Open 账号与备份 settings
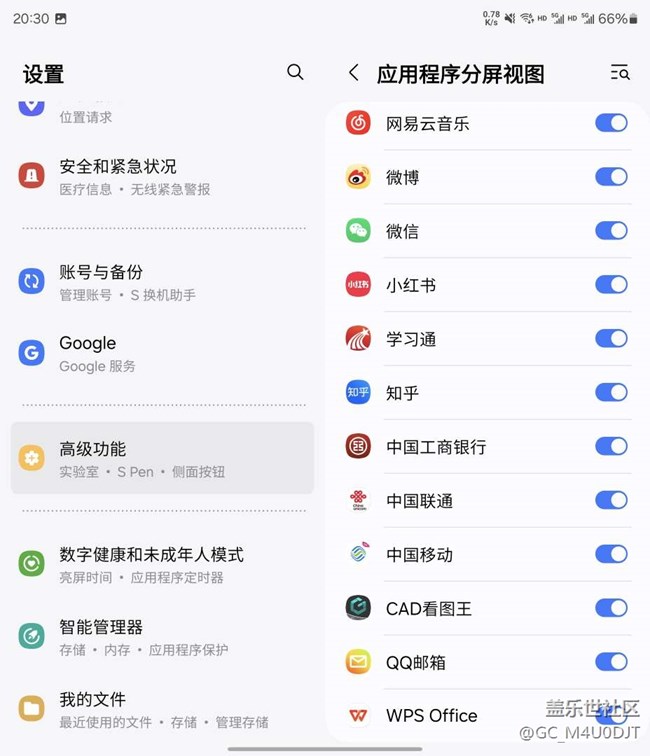650x756 pixels. pos(162,282)
